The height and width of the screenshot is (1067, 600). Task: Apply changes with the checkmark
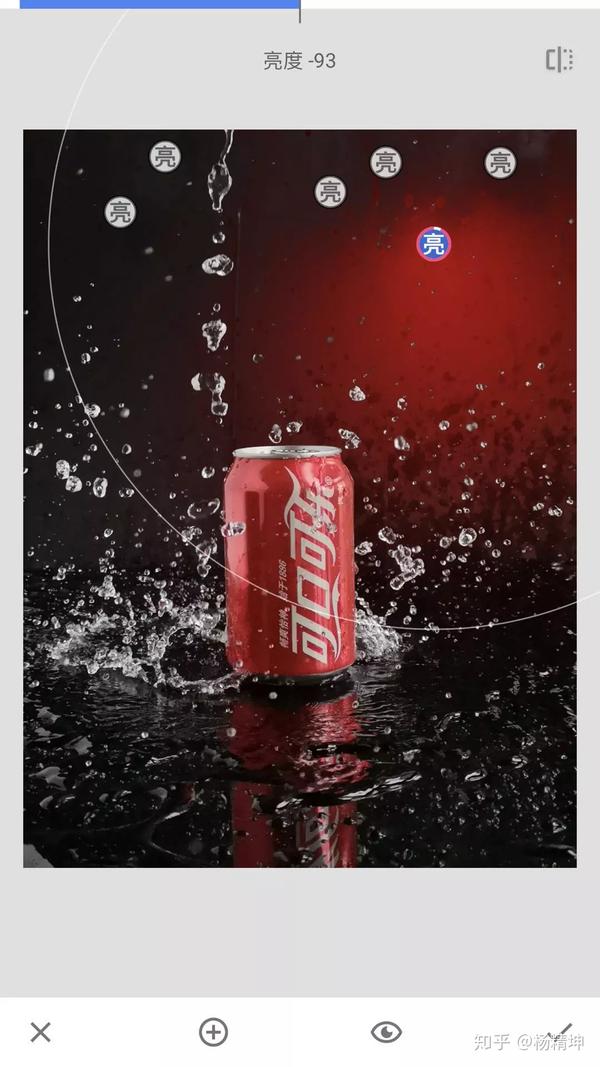[561, 1031]
